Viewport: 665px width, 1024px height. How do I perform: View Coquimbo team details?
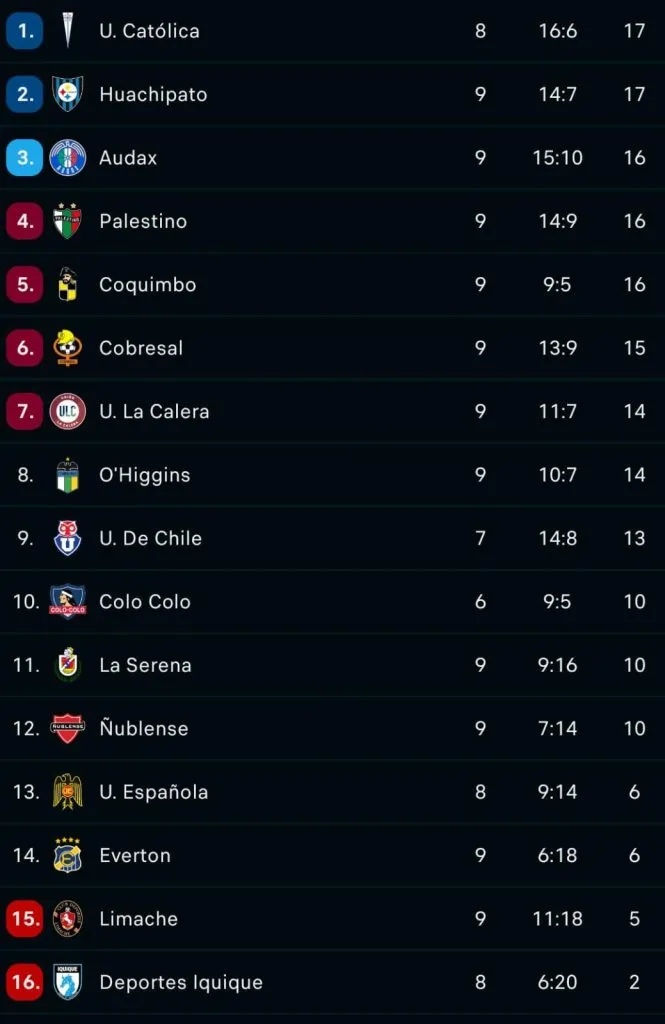147,285
